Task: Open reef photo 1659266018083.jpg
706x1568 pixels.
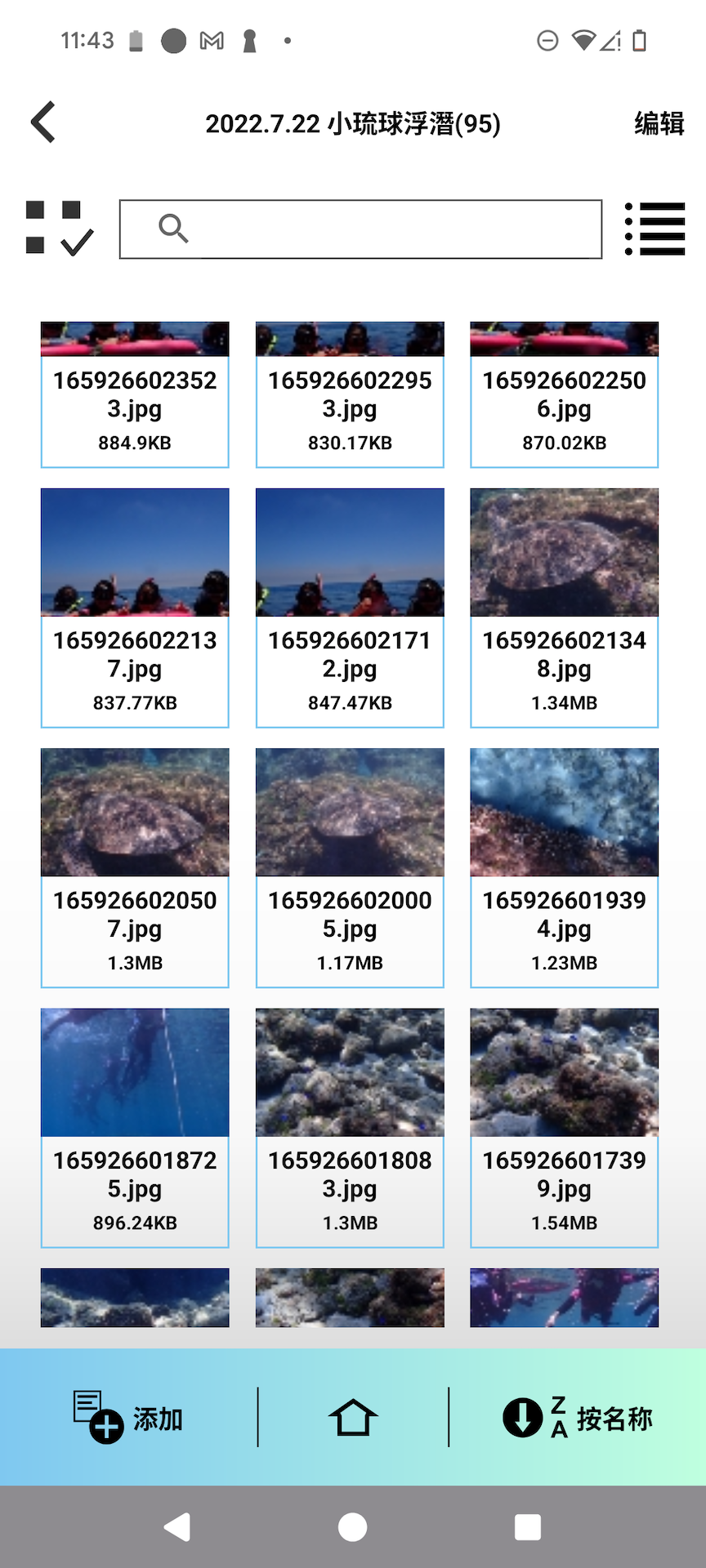Action: (350, 1127)
